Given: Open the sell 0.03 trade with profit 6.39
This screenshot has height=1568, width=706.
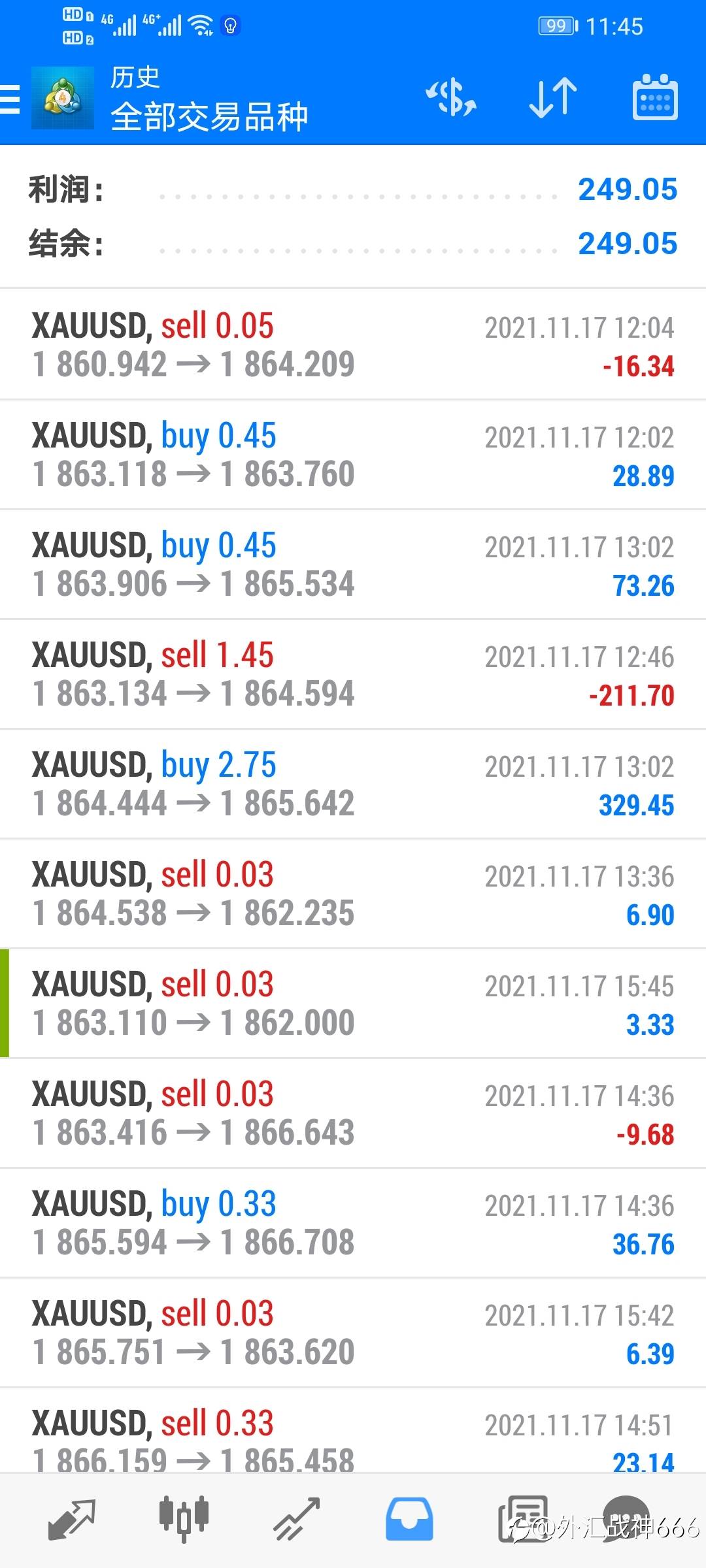Looking at the screenshot, I should (x=353, y=1333).
